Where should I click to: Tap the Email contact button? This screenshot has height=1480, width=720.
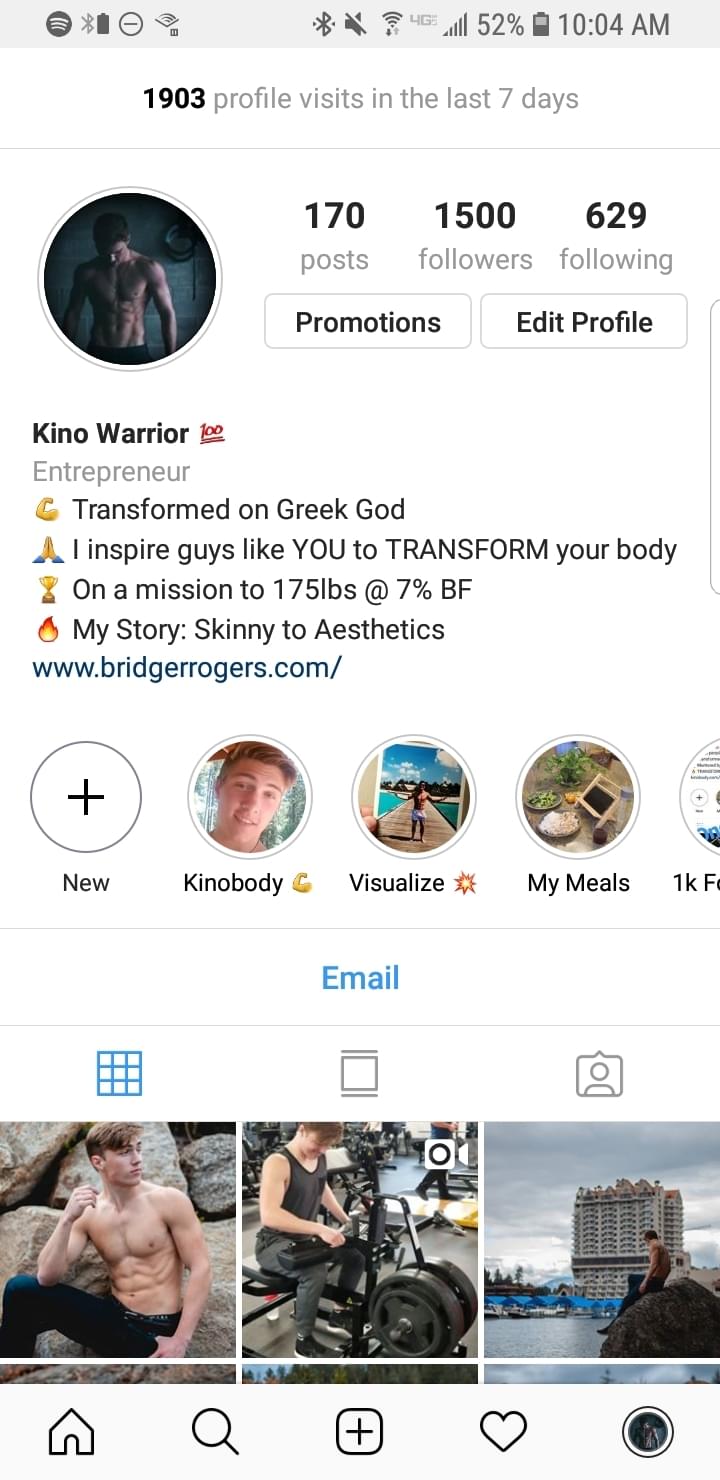click(x=360, y=977)
